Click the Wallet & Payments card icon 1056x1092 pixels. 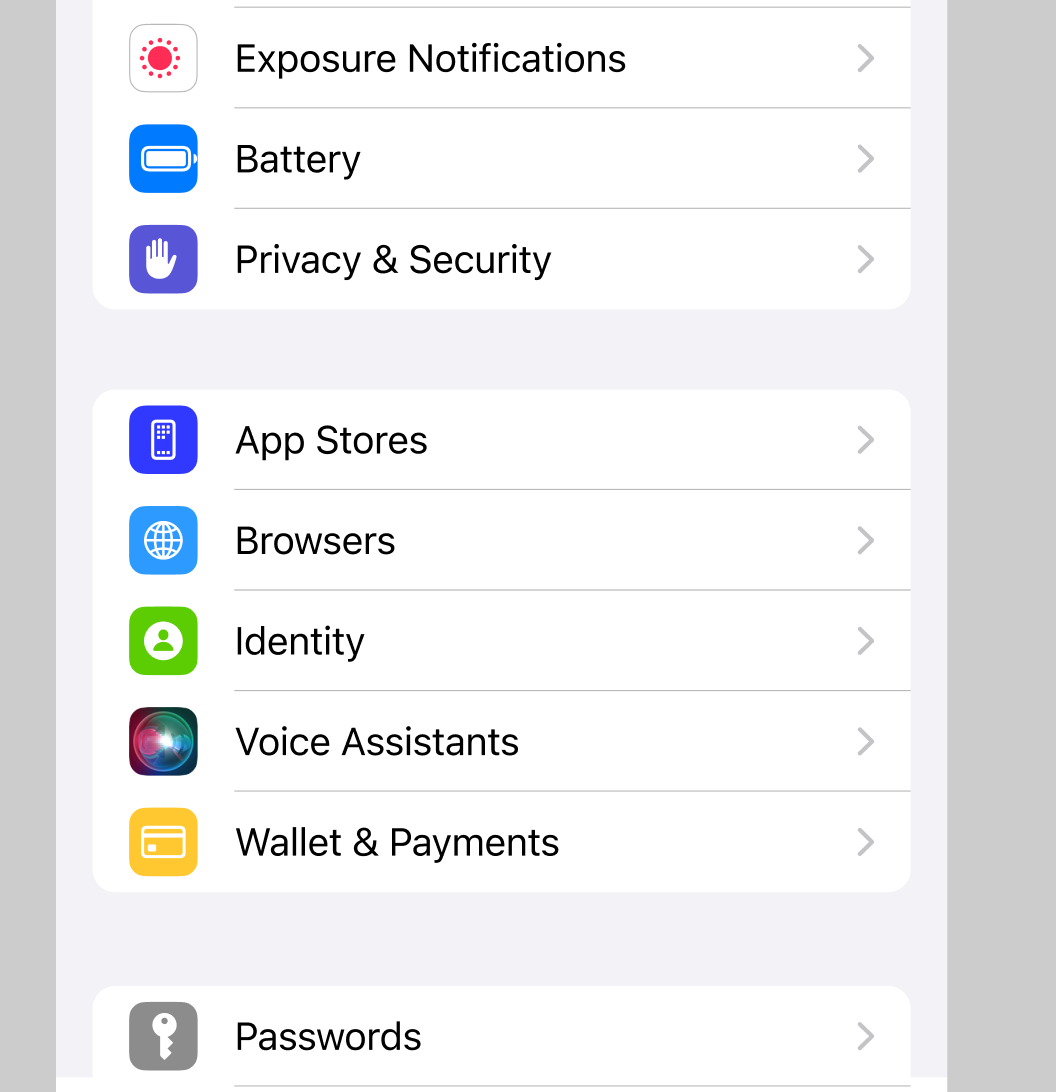163,842
